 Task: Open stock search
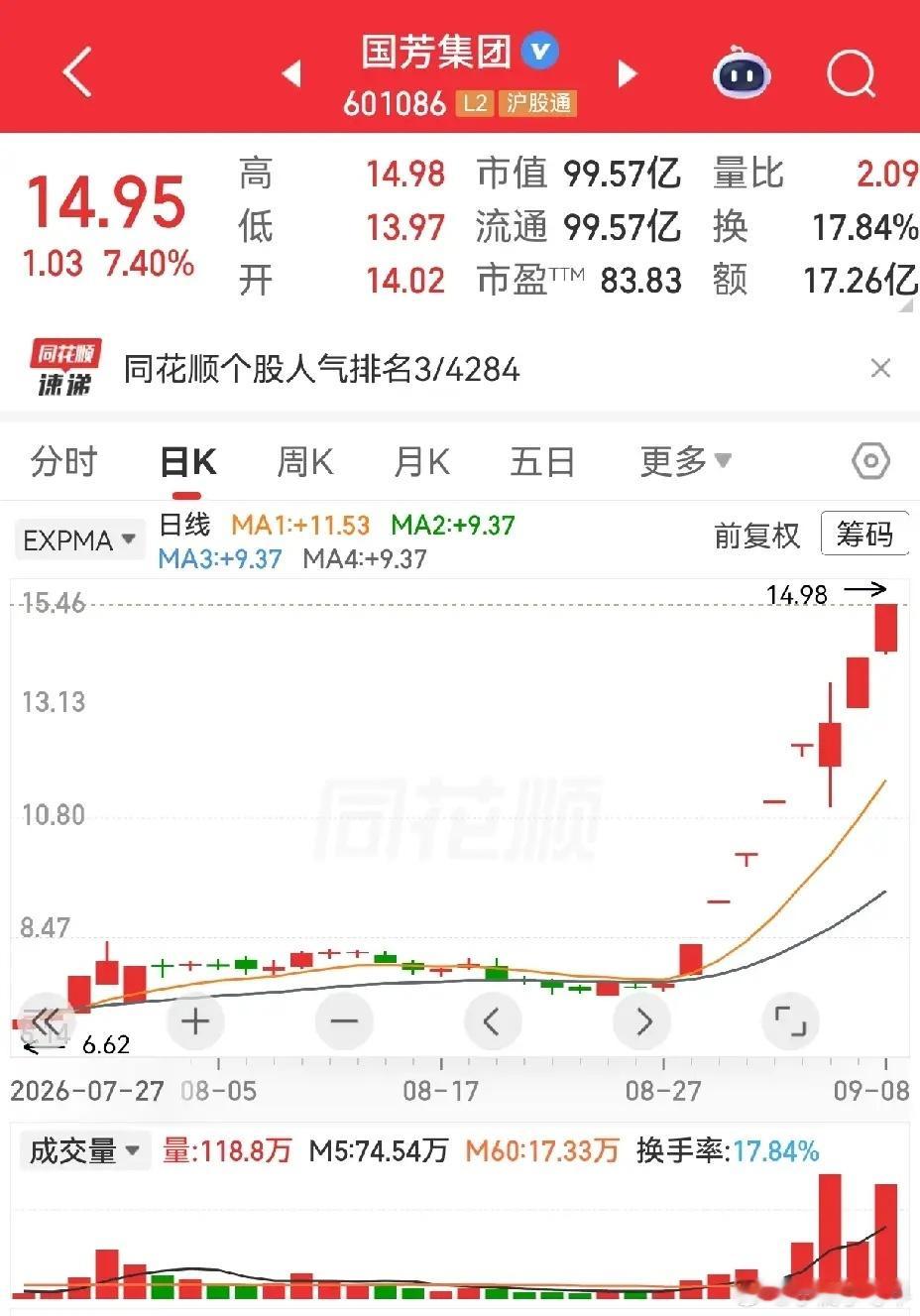(851, 72)
